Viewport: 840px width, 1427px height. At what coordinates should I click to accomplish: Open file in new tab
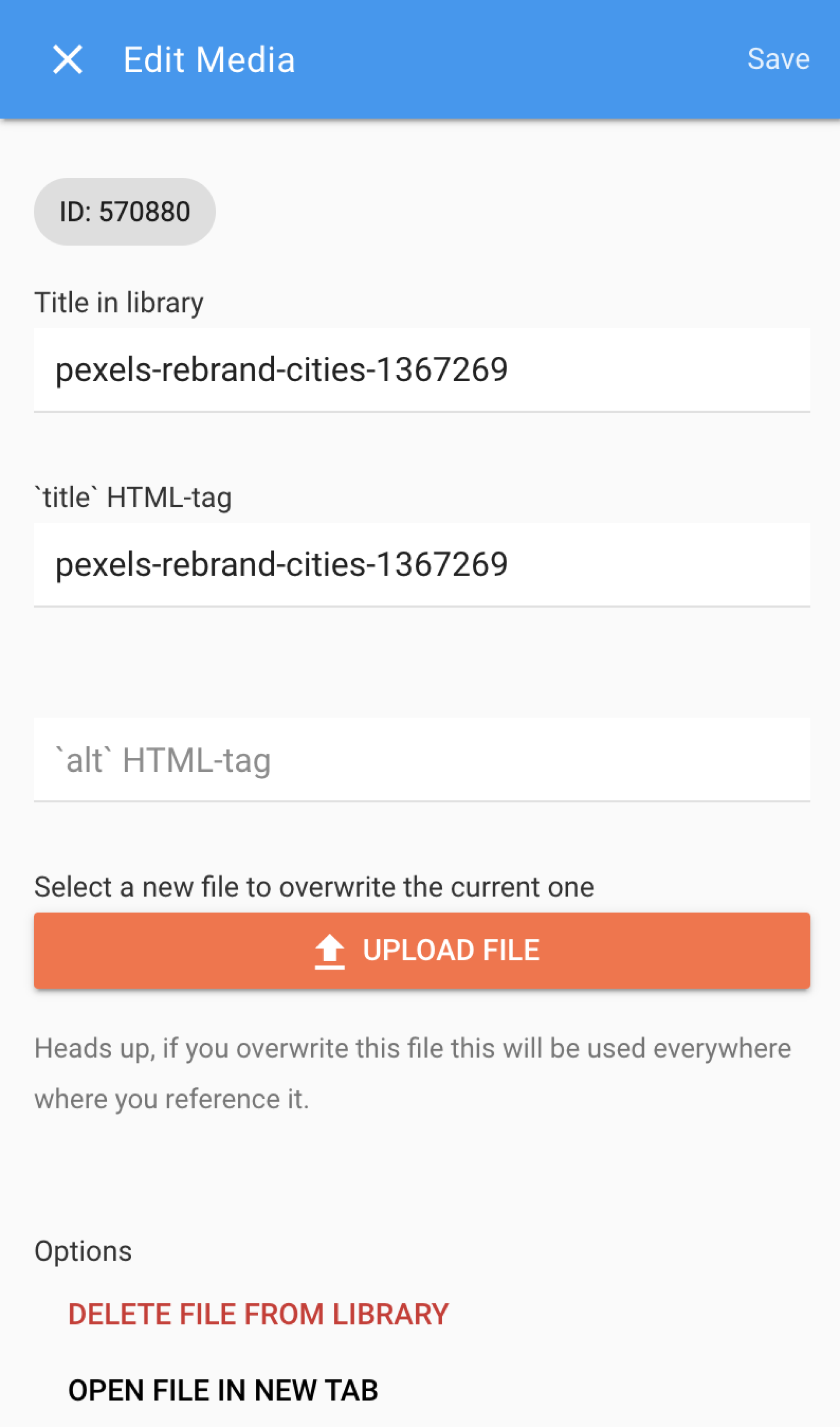223,1390
